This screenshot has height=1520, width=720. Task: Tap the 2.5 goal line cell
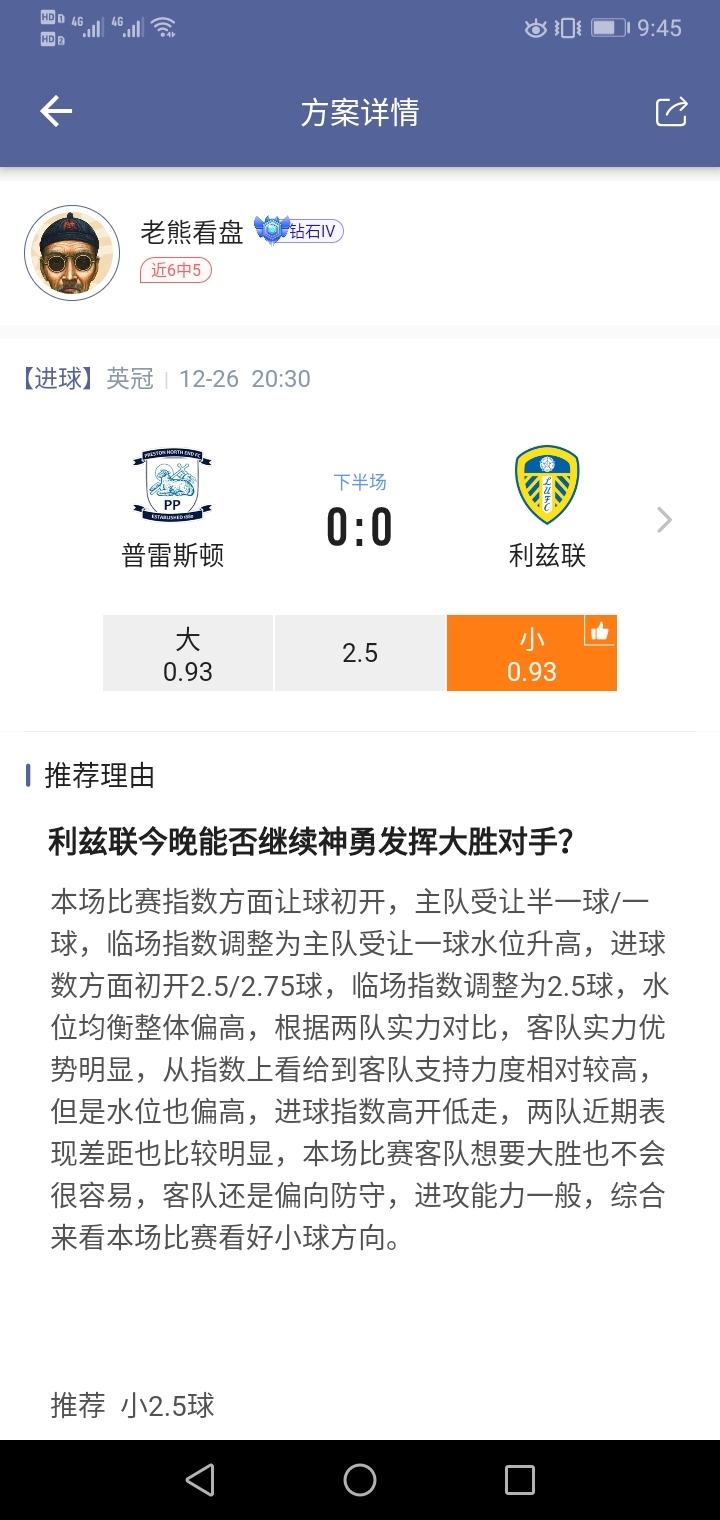(360, 654)
